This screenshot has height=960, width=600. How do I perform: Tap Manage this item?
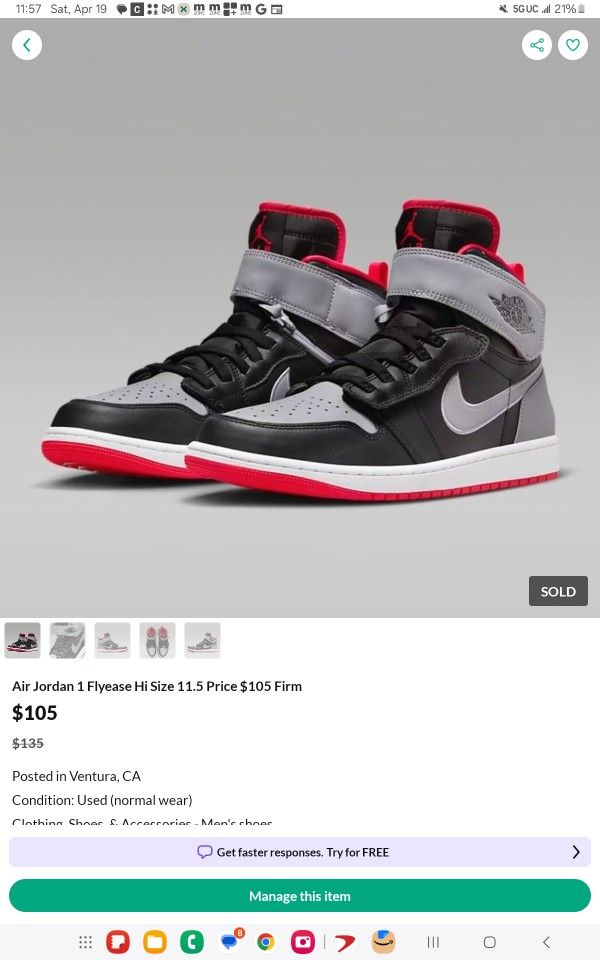pyautogui.click(x=300, y=896)
